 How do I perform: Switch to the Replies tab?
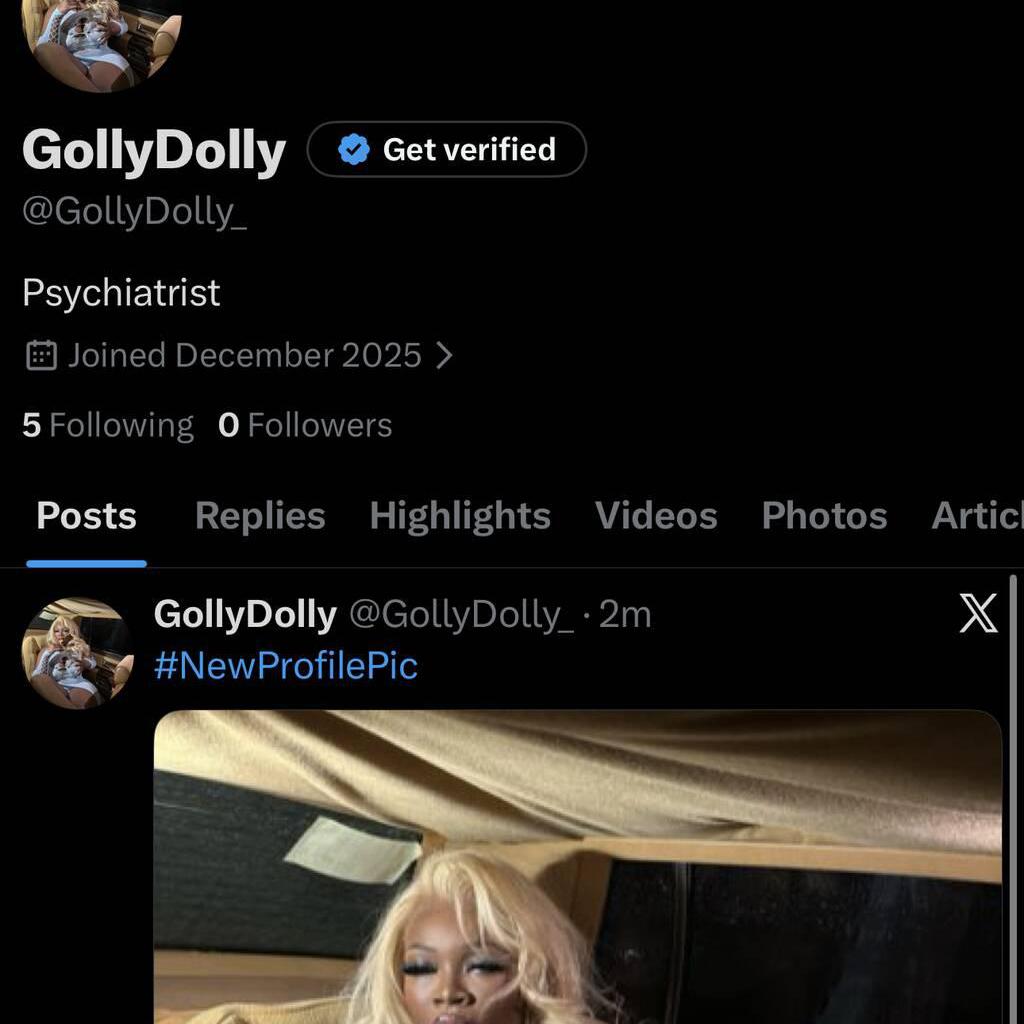pyautogui.click(x=260, y=516)
